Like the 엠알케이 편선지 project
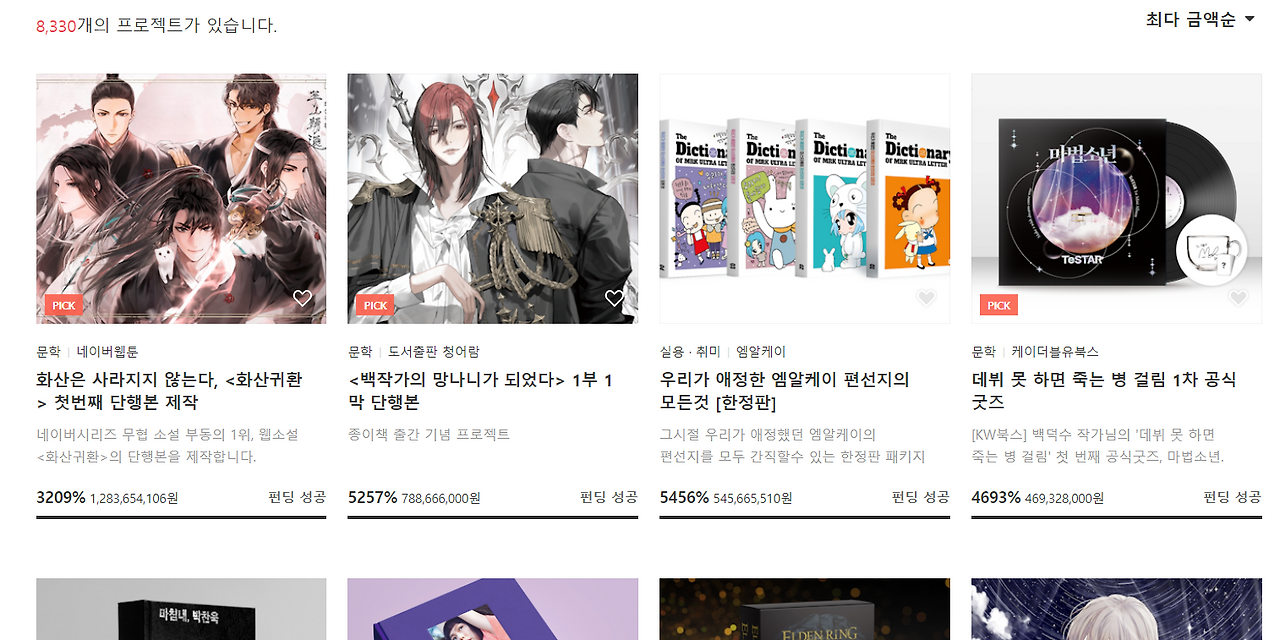 [x=926, y=297]
